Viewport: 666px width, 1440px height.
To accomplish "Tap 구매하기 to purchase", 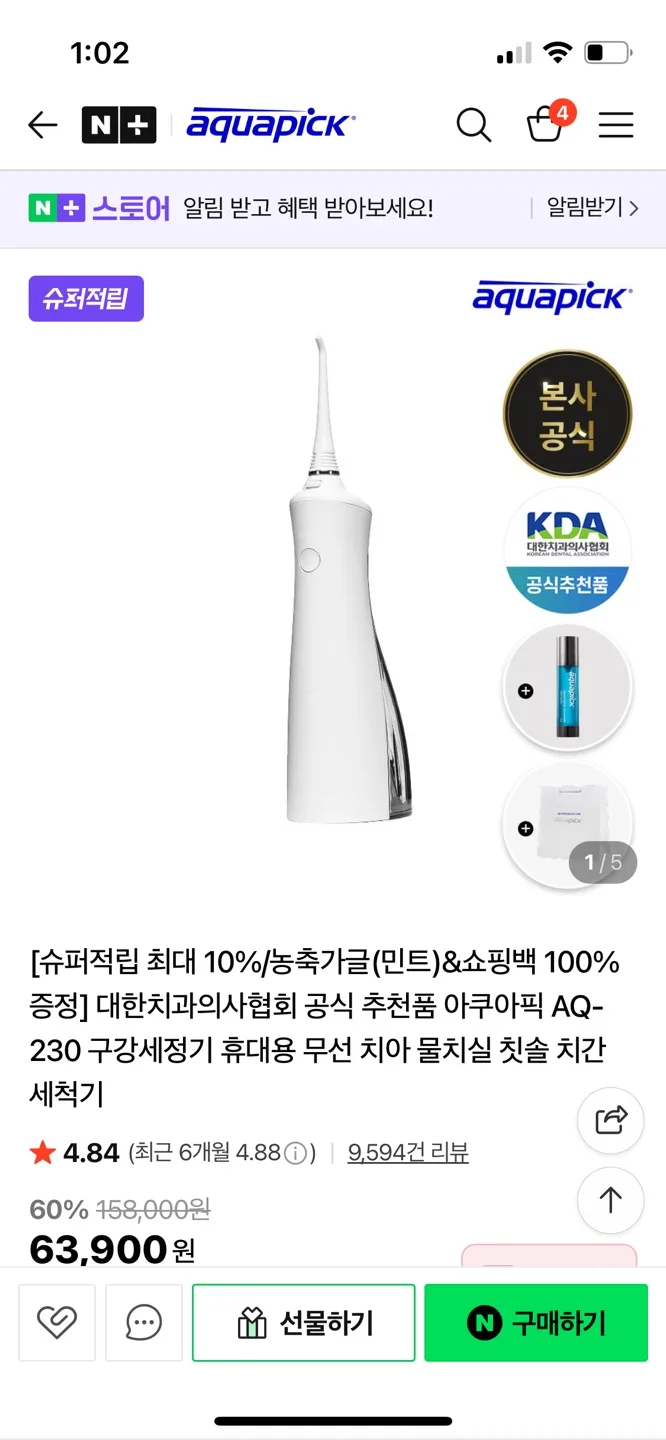I will tap(536, 1323).
